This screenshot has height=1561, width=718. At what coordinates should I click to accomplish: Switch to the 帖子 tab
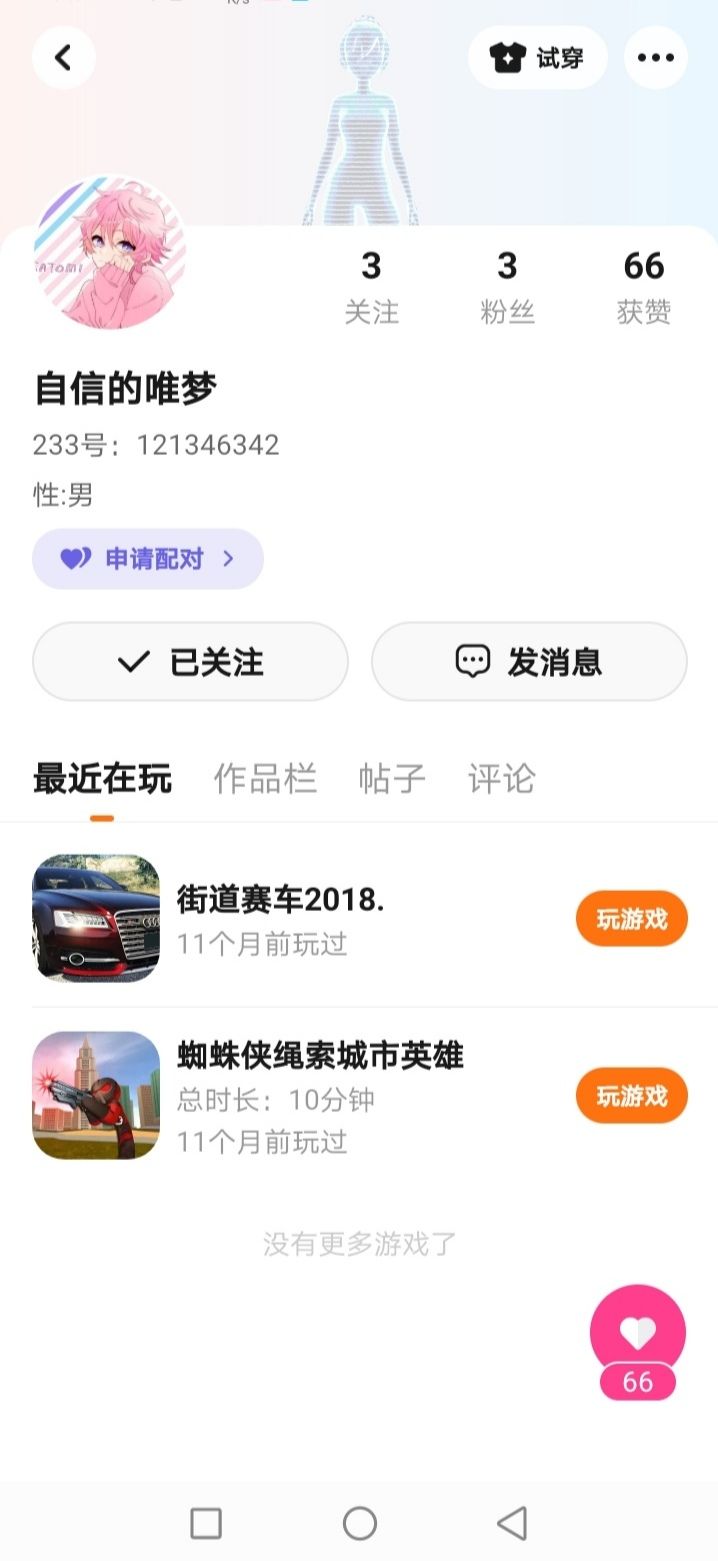[x=392, y=779]
